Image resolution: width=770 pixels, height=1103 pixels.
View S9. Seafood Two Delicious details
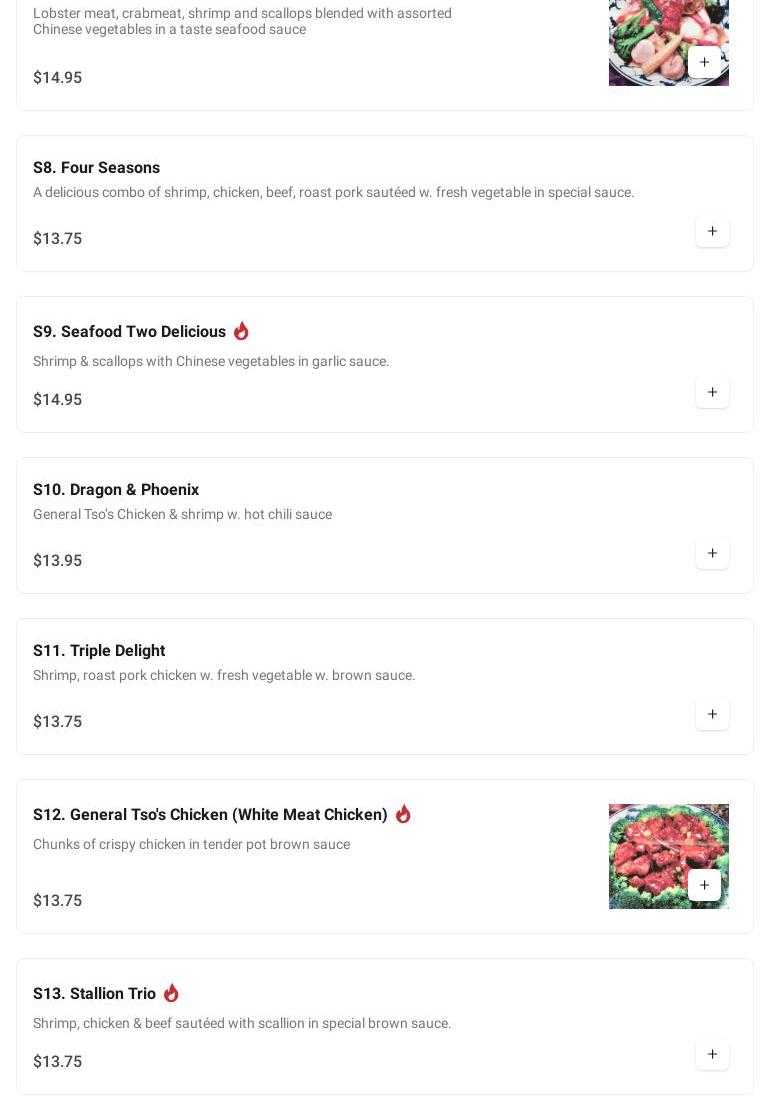point(129,332)
